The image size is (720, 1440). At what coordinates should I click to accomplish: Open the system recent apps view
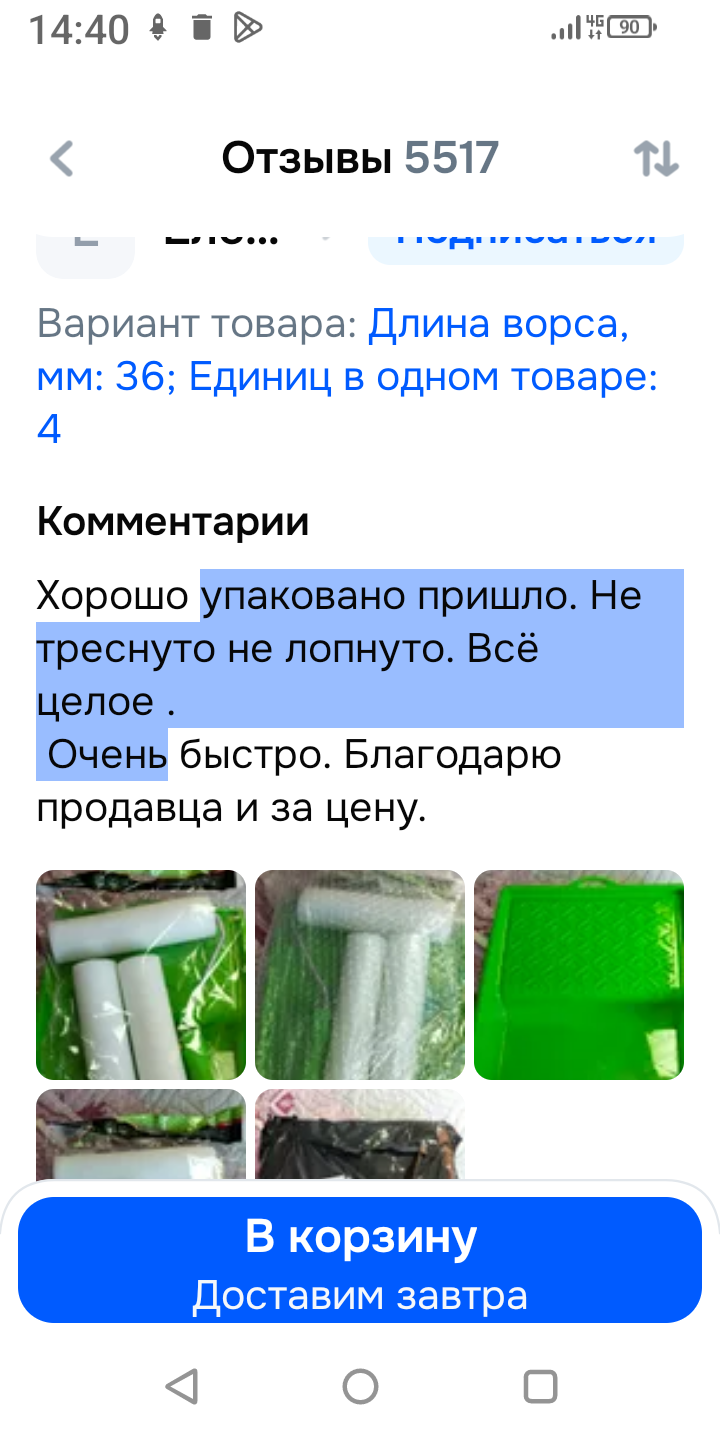click(x=540, y=1386)
